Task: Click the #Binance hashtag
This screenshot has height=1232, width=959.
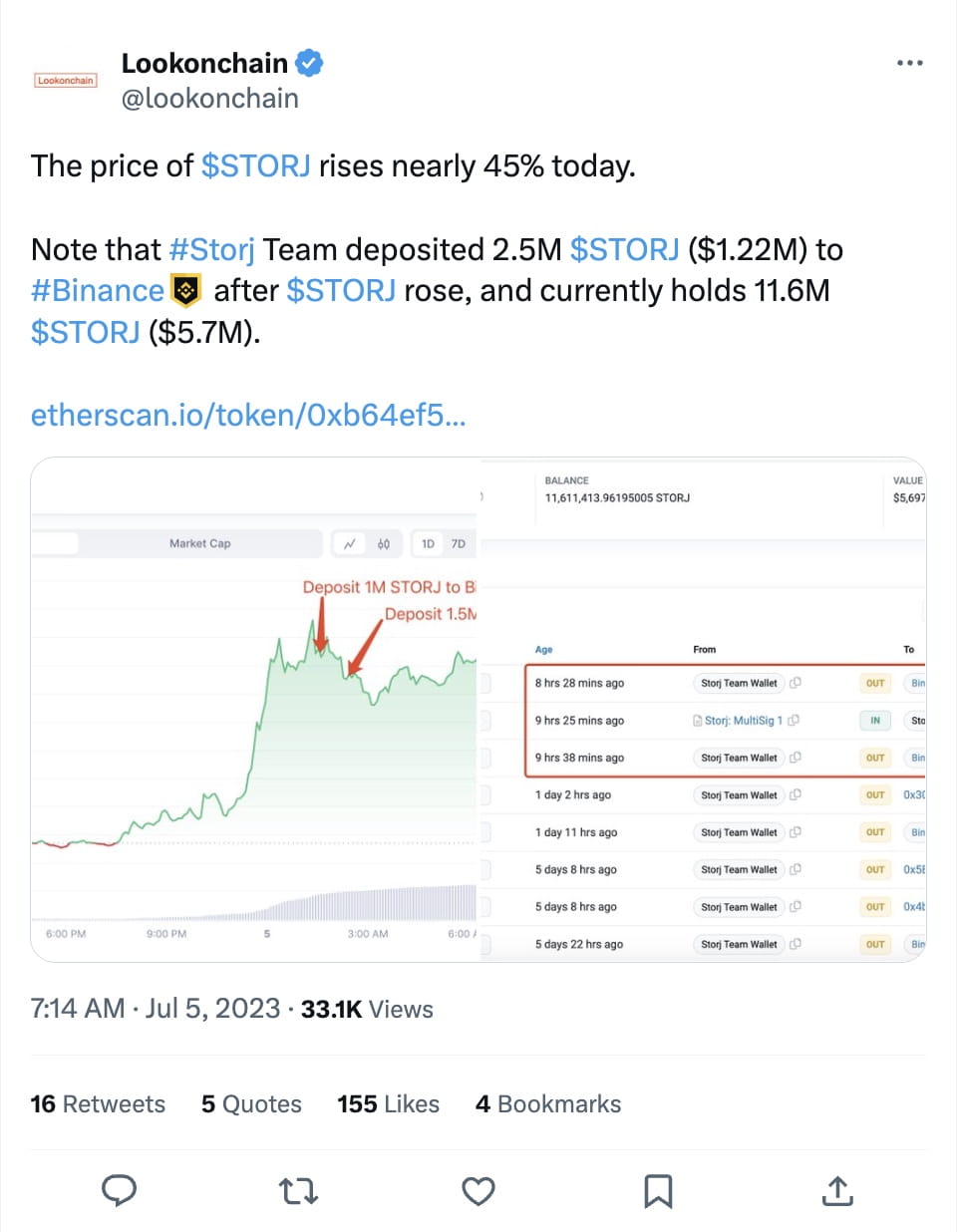Action: coord(96,290)
